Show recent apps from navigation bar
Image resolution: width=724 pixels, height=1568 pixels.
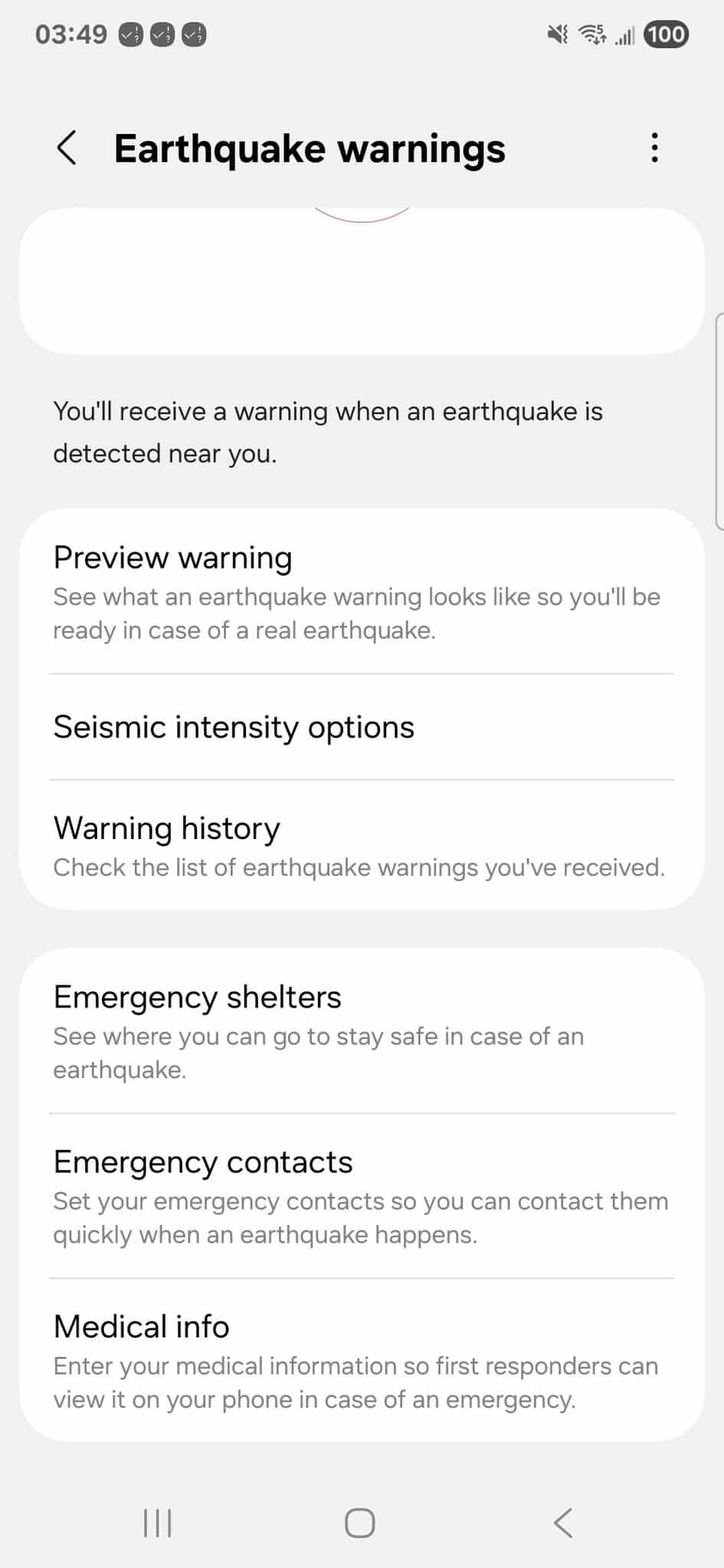pyautogui.click(x=158, y=1523)
